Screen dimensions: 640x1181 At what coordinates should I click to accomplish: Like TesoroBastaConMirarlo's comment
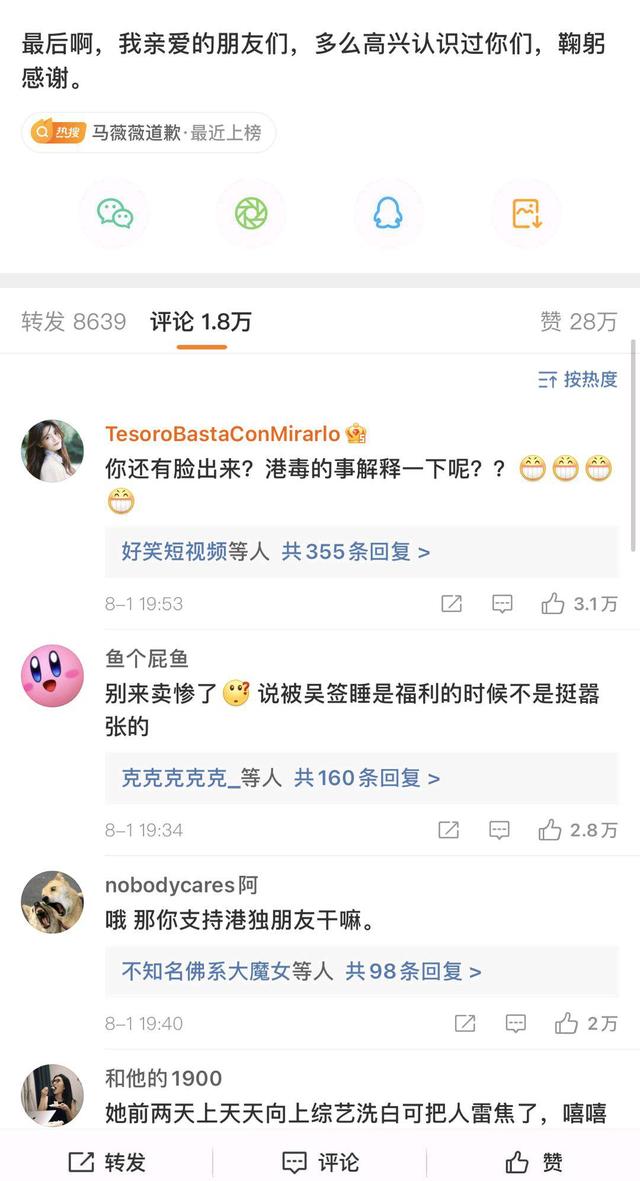tap(578, 604)
